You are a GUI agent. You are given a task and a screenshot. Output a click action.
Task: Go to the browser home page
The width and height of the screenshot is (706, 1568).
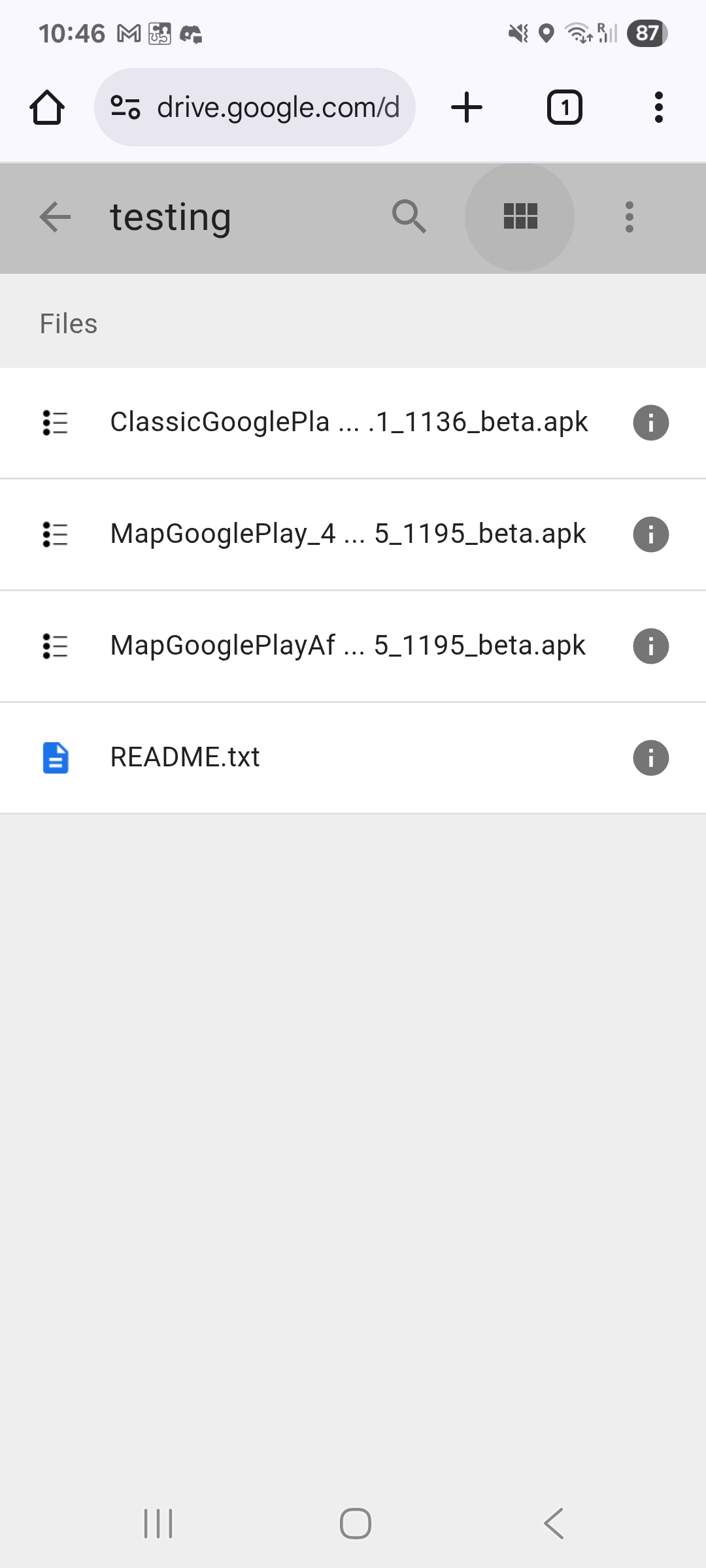point(47,108)
